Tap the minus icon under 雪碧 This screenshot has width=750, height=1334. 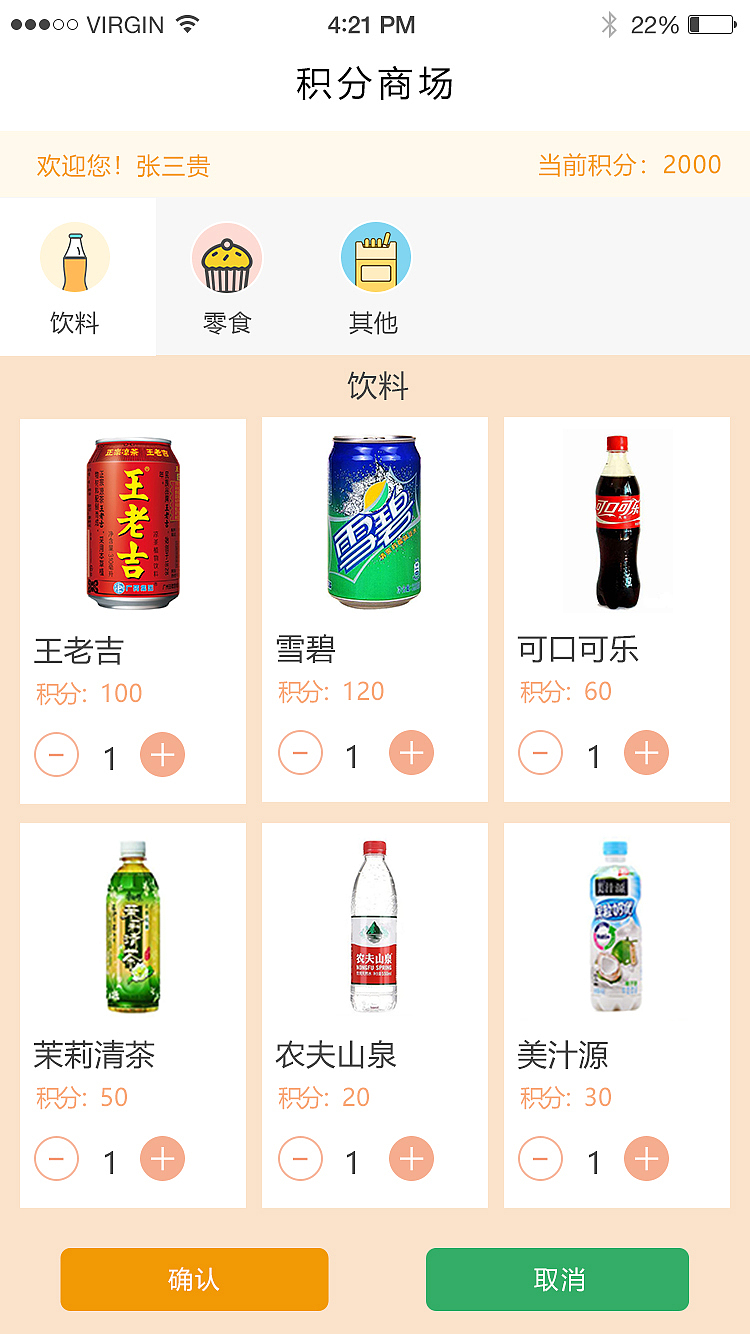(x=300, y=753)
